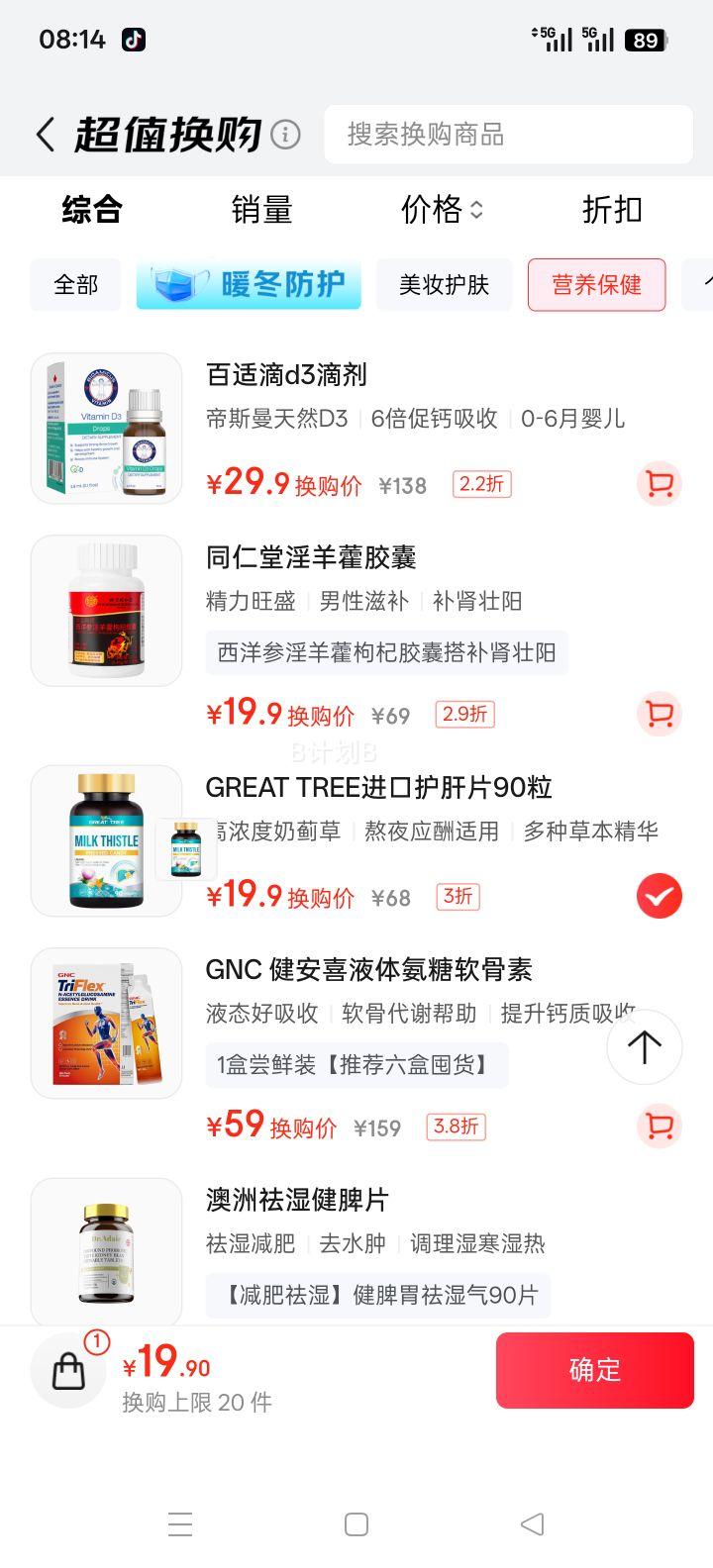Deselect the checkmark on GREAT TREE护肝片
The width and height of the screenshot is (713, 1568).
(x=659, y=895)
